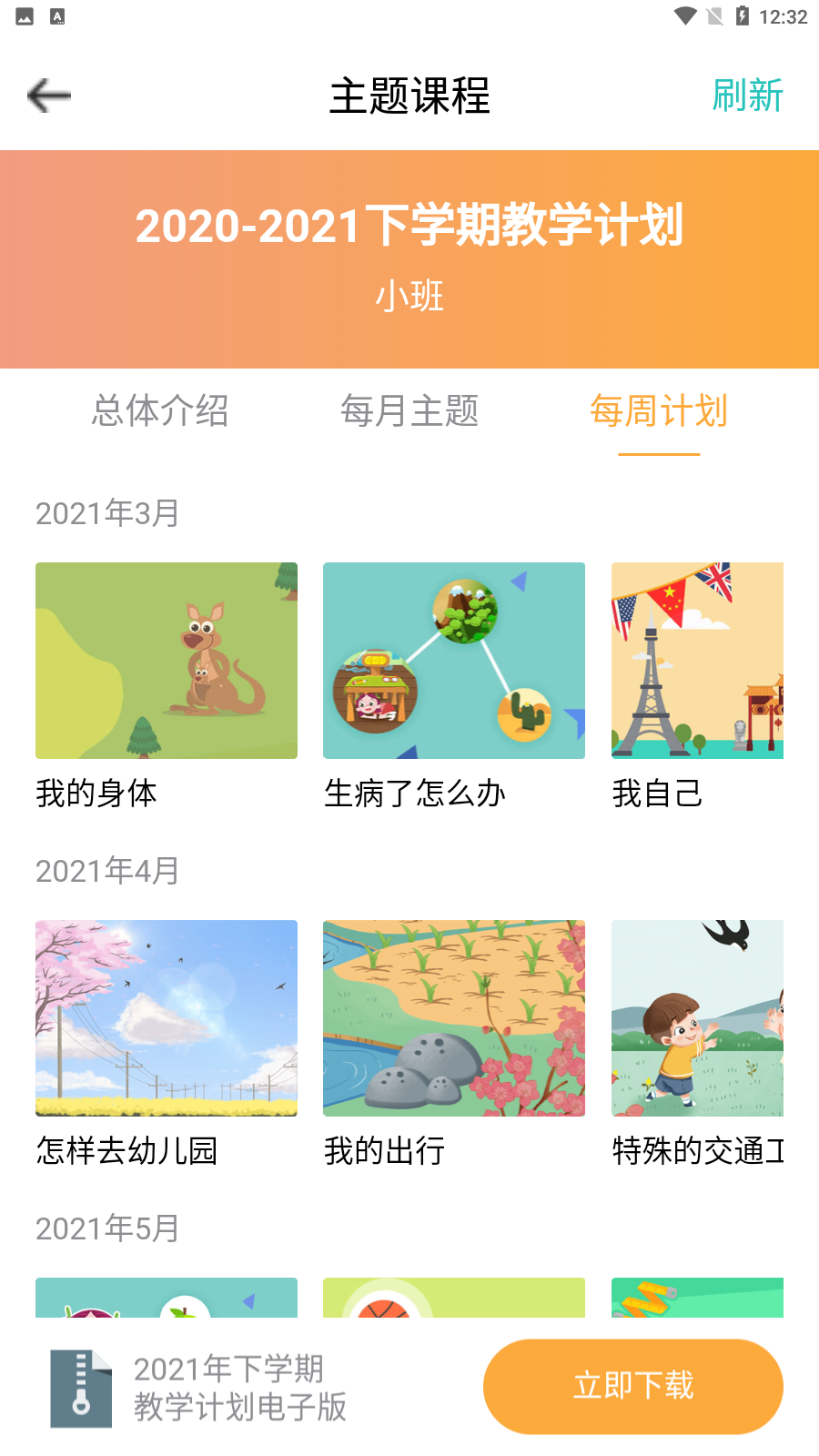Tap the Wi-Fi icon in the status bar
819x1456 pixels.
(684, 15)
